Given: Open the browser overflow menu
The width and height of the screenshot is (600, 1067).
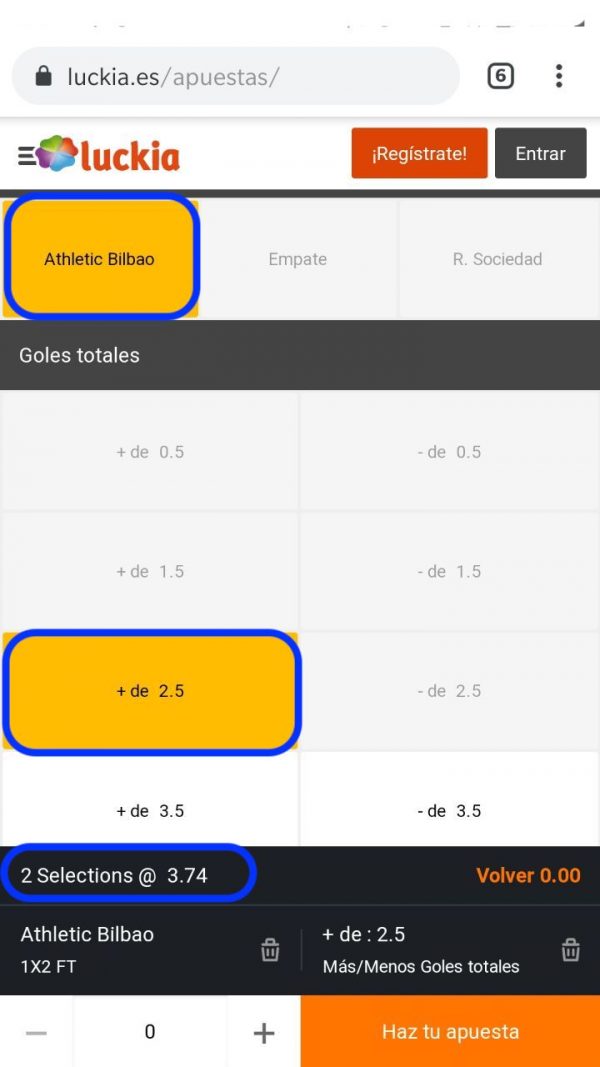Looking at the screenshot, I should pos(559,76).
